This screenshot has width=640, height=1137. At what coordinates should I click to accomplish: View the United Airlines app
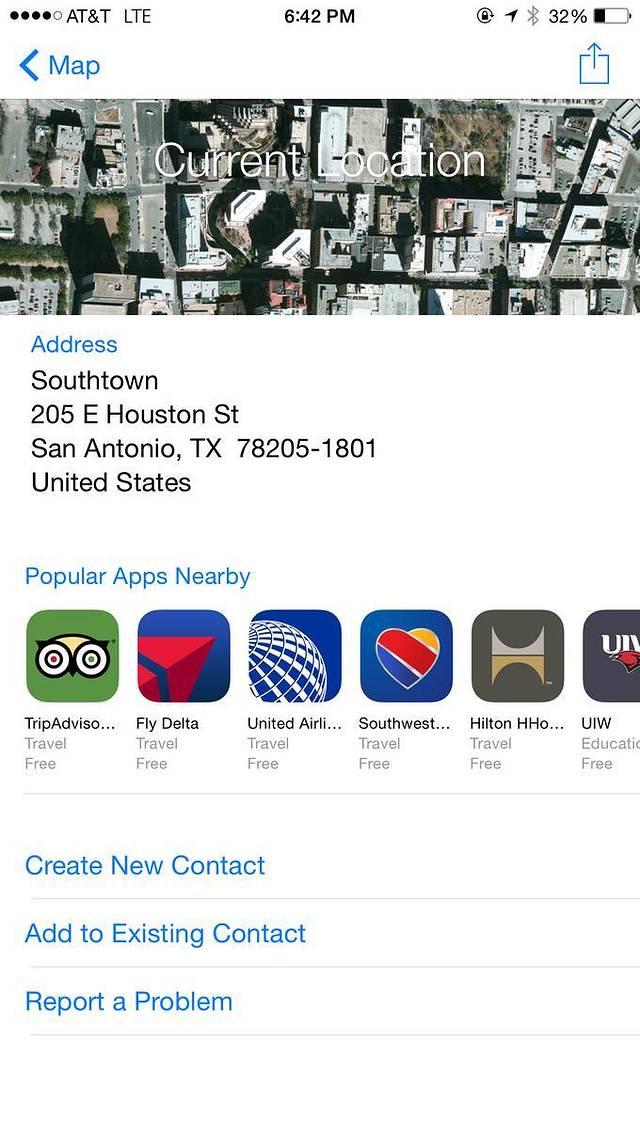pyautogui.click(x=295, y=656)
